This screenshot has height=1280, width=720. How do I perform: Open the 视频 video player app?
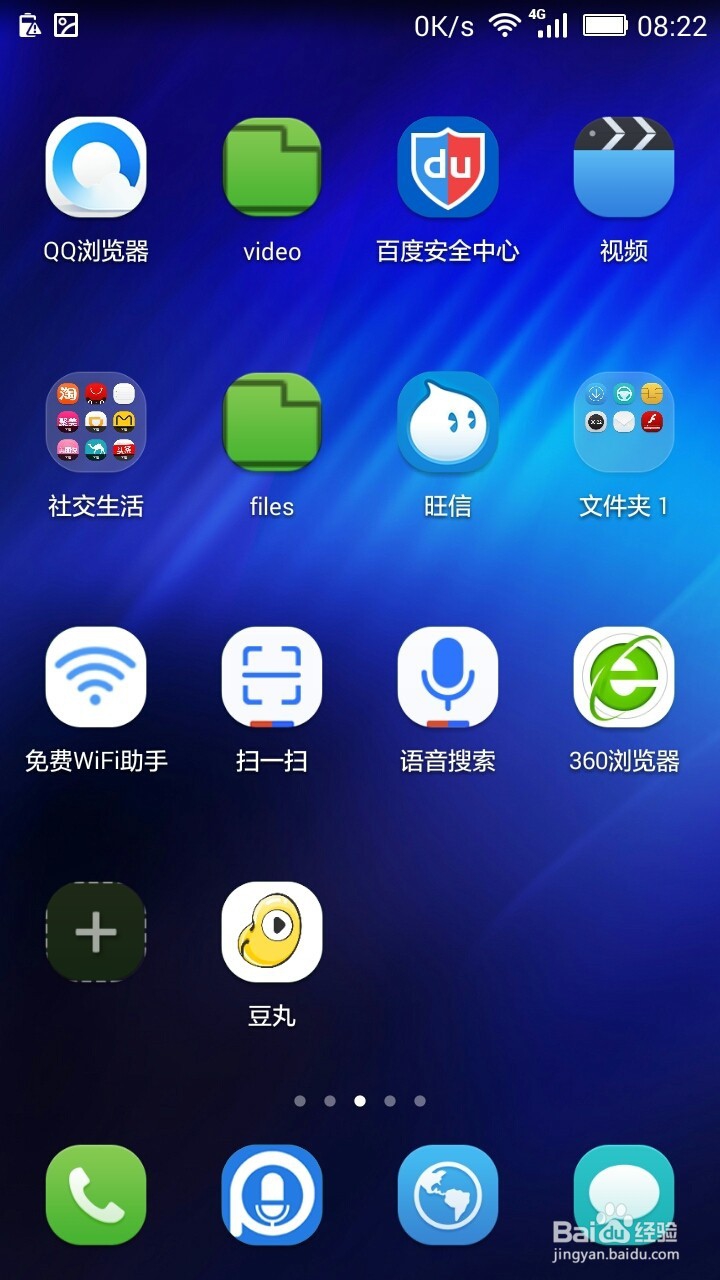click(x=623, y=165)
